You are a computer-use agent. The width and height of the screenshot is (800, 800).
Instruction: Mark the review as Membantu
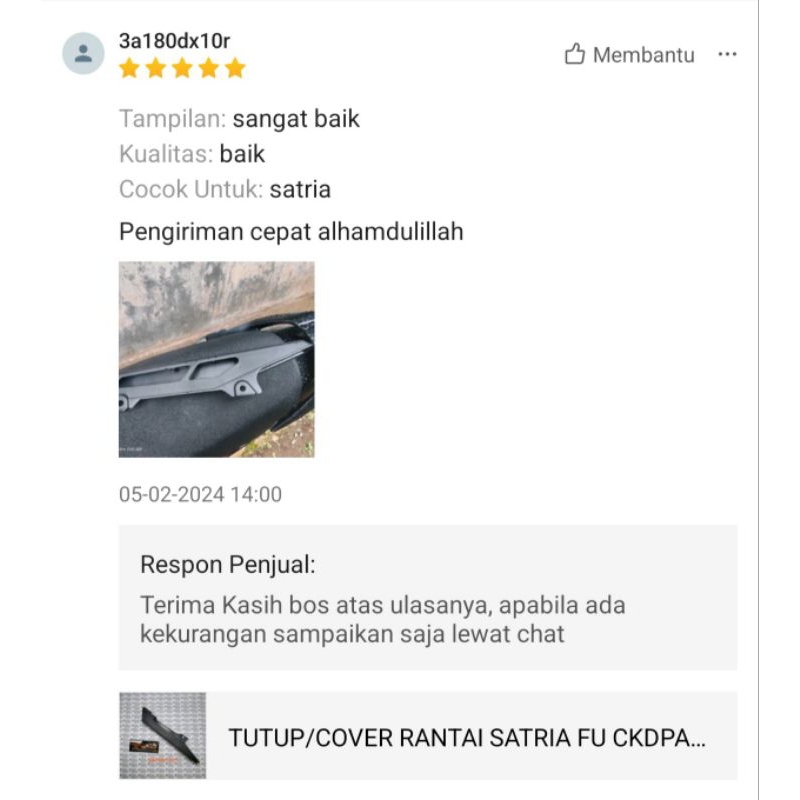(x=629, y=55)
